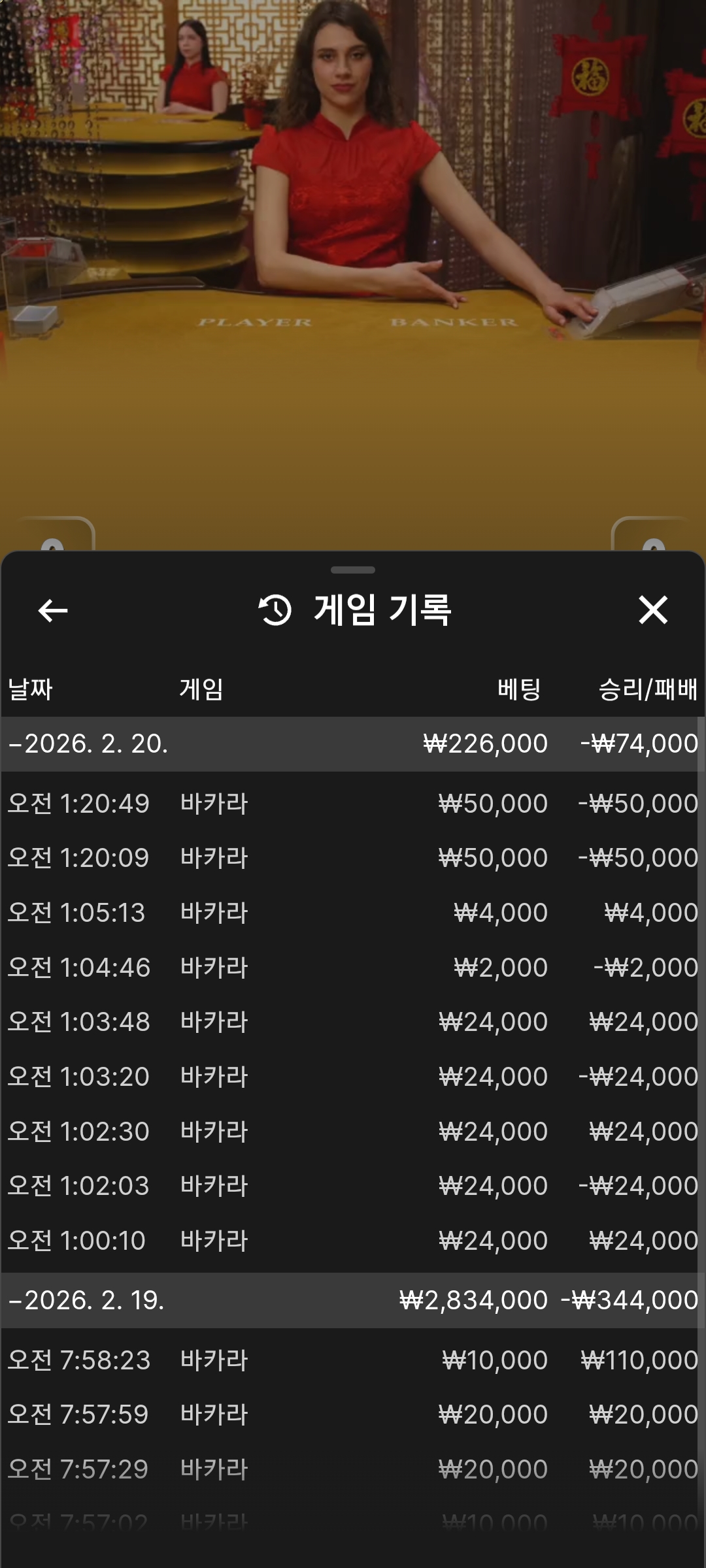View the 오전 7:58:23 round details
Image resolution: width=706 pixels, height=1568 pixels.
tap(353, 1360)
